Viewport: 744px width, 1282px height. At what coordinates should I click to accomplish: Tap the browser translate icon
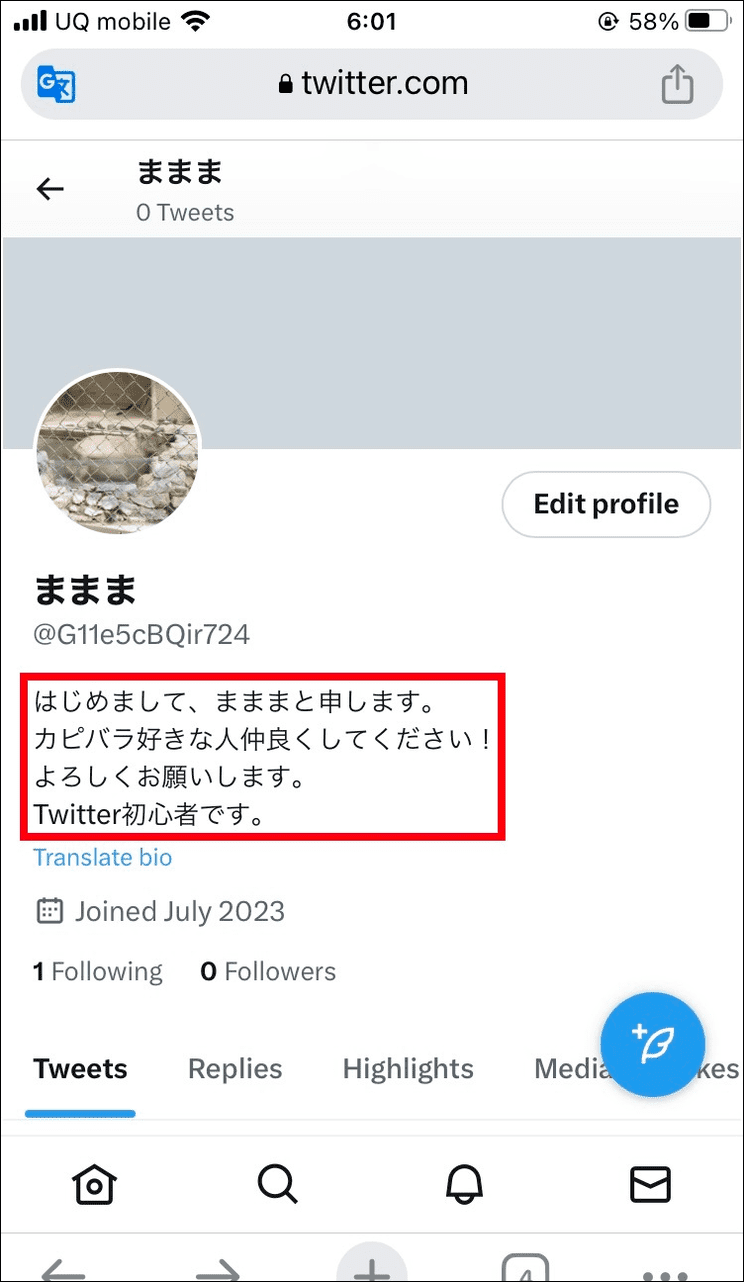[57, 84]
